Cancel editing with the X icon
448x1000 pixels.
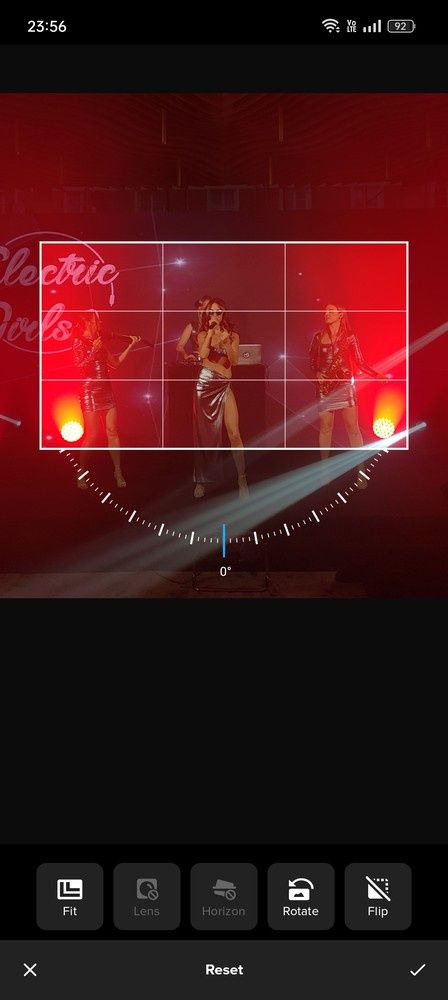pos(30,970)
